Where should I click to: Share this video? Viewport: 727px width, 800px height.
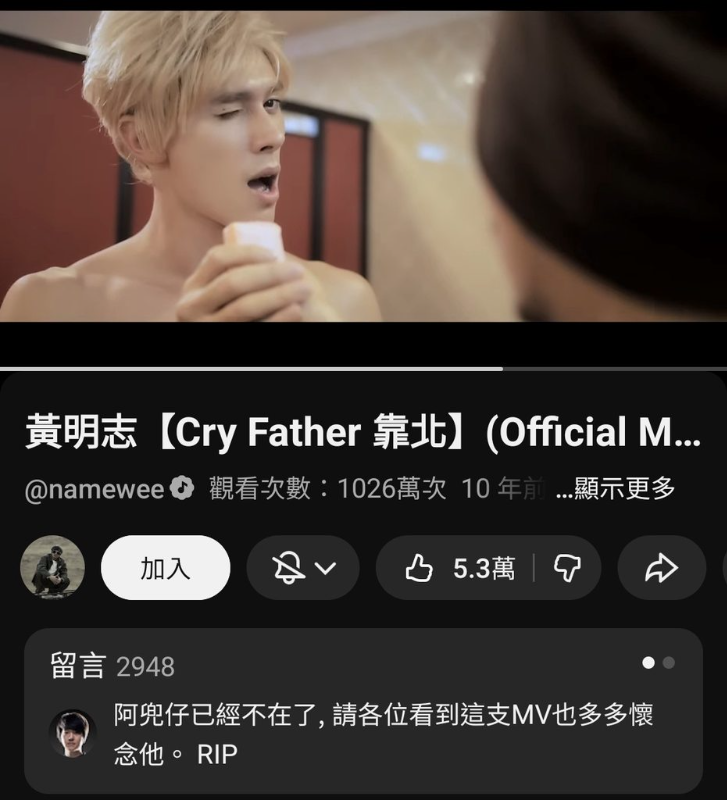tap(661, 568)
